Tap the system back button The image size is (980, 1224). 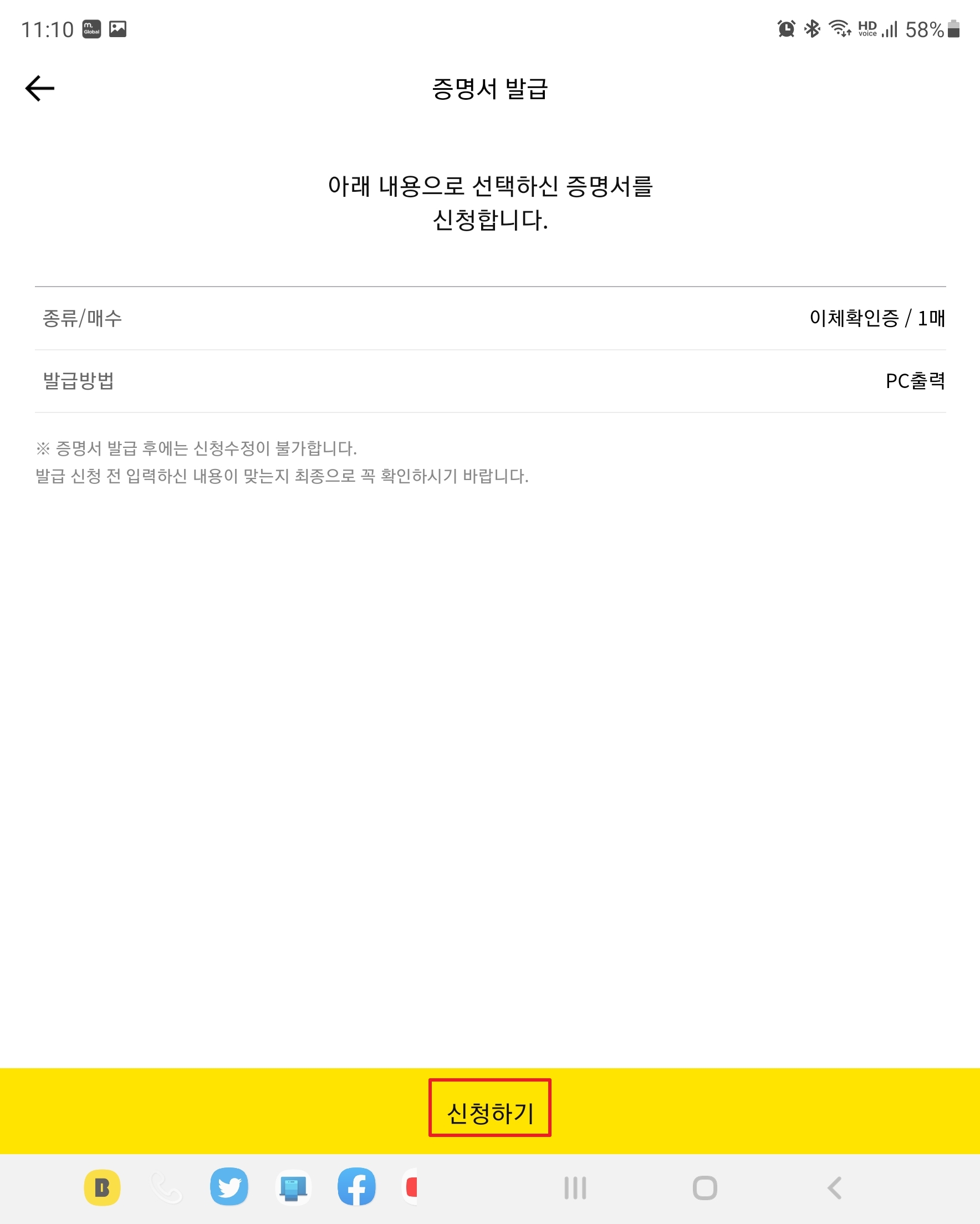coord(834,1187)
